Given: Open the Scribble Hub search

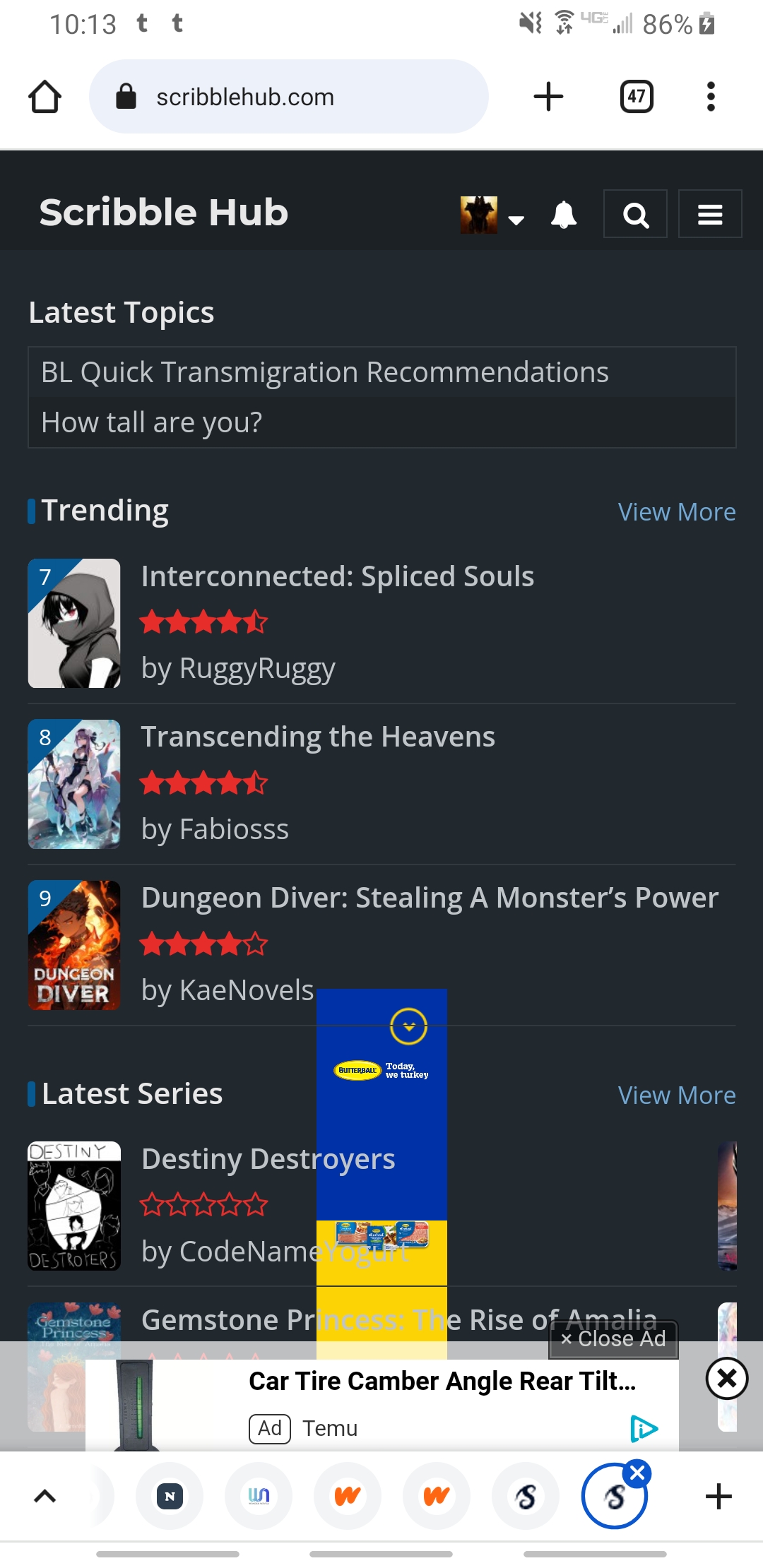Looking at the screenshot, I should pos(634,214).
